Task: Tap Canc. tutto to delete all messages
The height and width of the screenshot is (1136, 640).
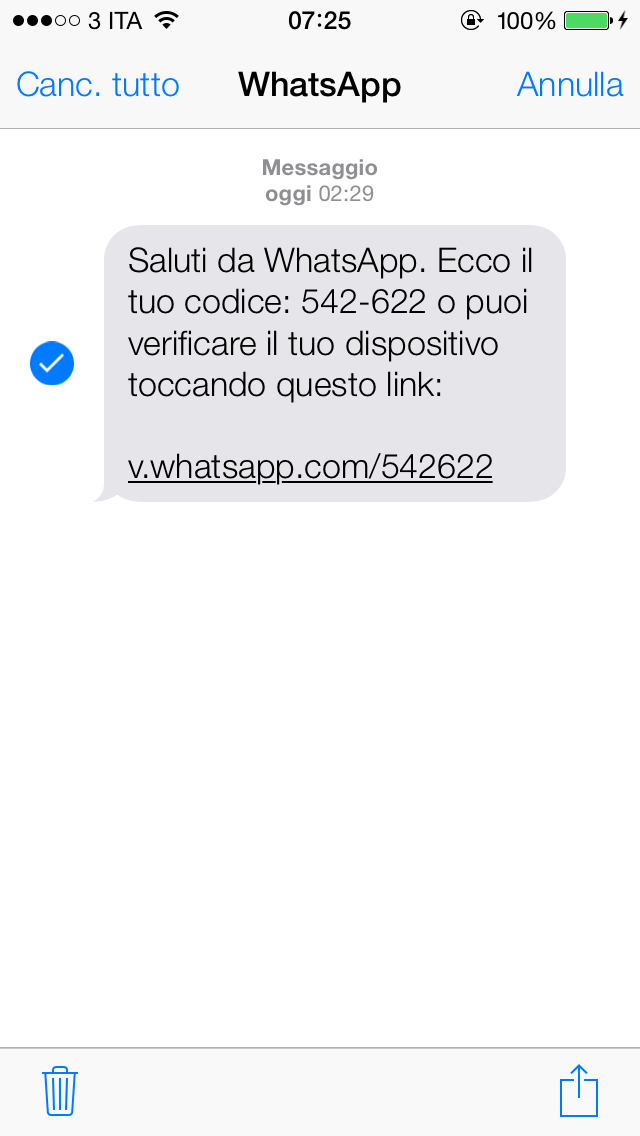Action: click(x=98, y=85)
